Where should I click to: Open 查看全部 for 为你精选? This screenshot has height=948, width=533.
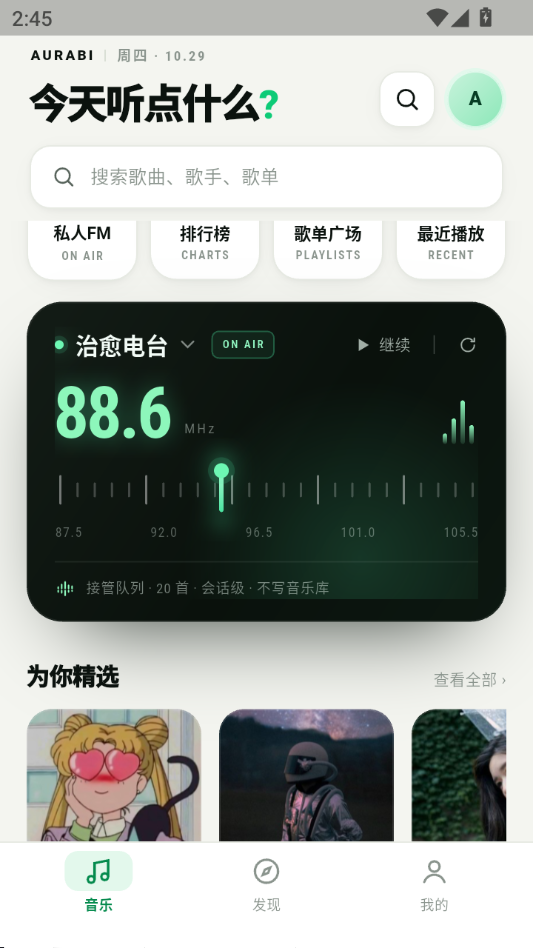tap(470, 680)
